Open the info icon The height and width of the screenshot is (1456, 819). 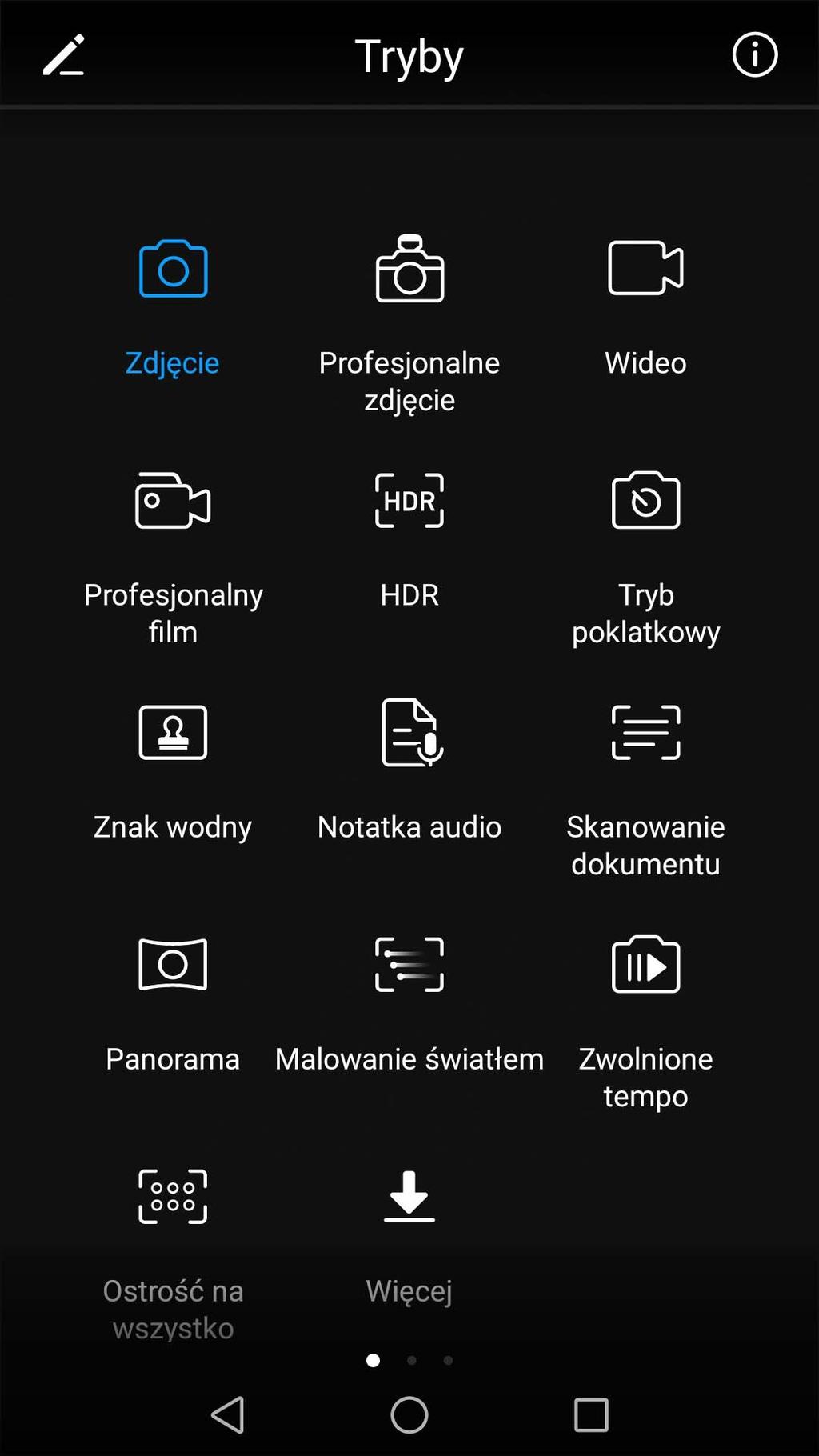pyautogui.click(x=754, y=55)
